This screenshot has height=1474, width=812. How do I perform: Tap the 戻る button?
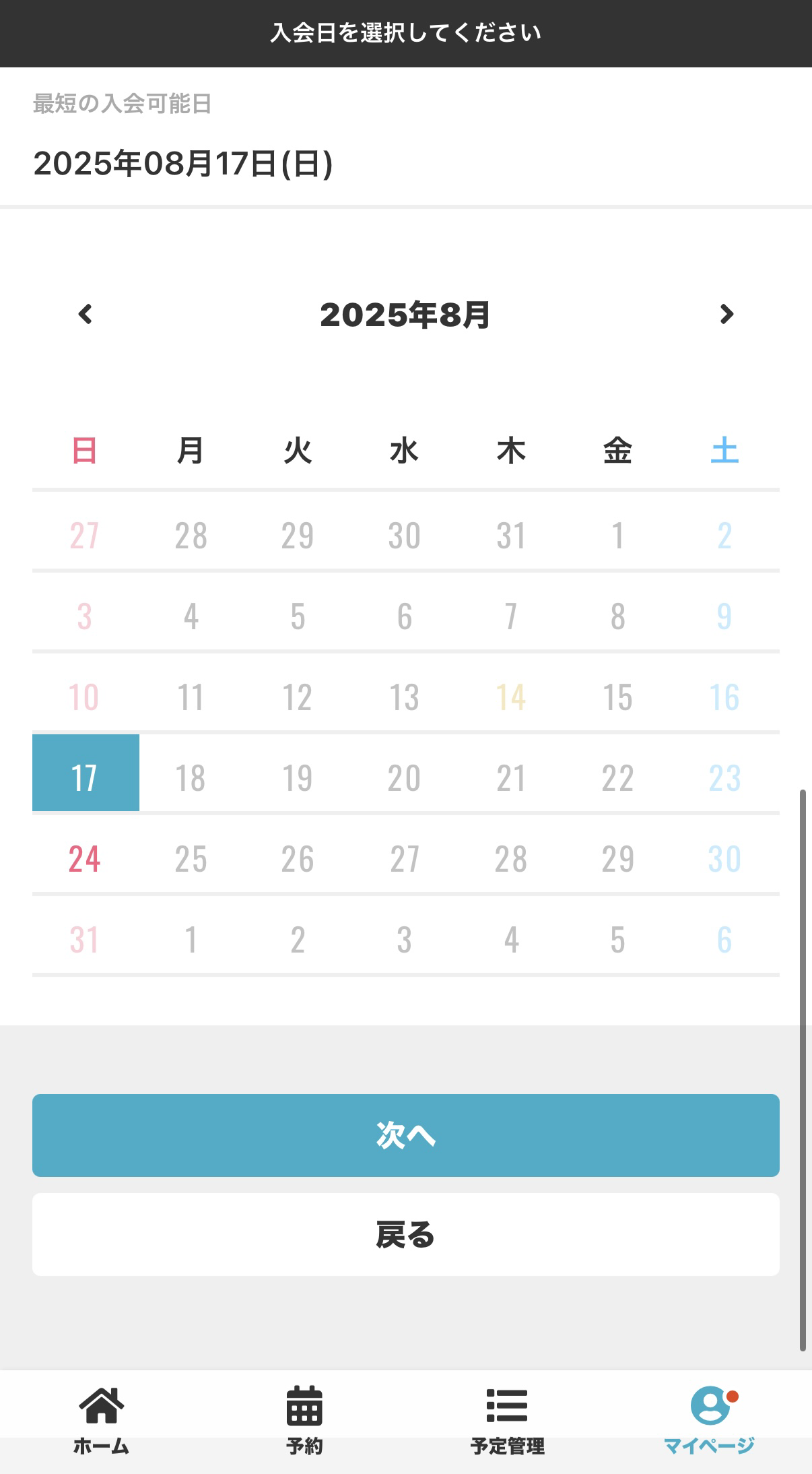406,1234
